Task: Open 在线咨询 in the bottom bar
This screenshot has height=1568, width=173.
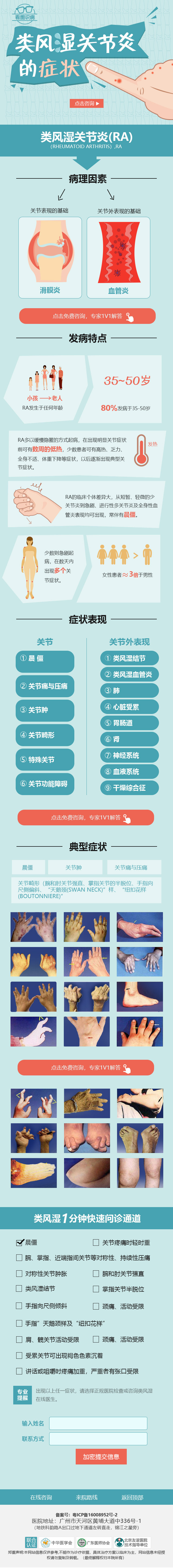Action: 41,1497
